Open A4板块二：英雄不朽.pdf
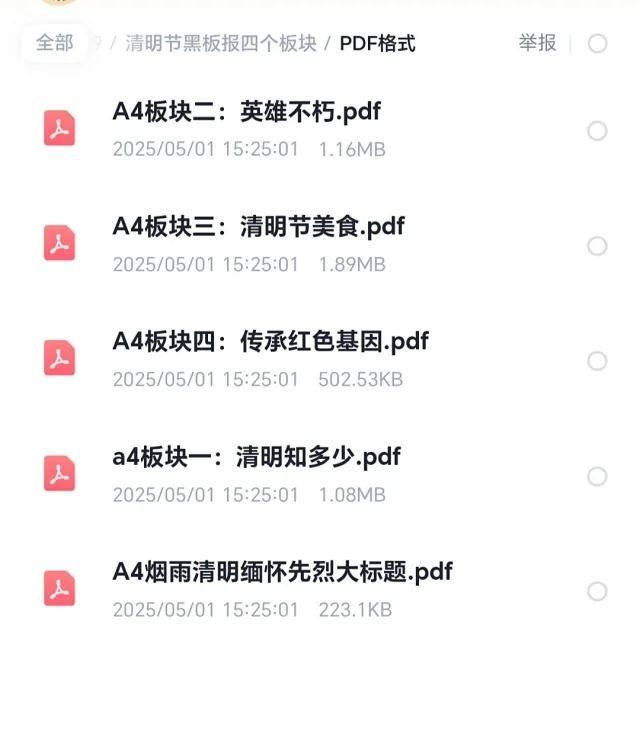 click(246, 112)
